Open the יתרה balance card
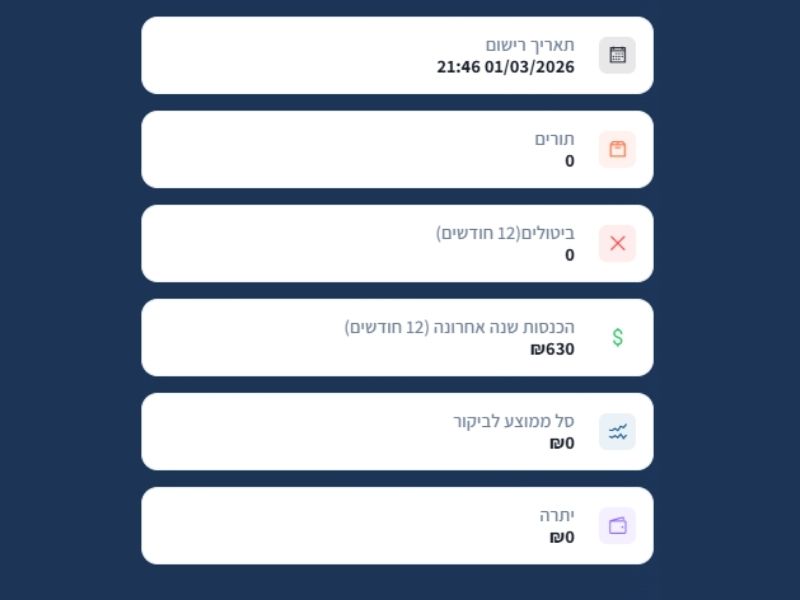The image size is (800, 600). [x=397, y=525]
